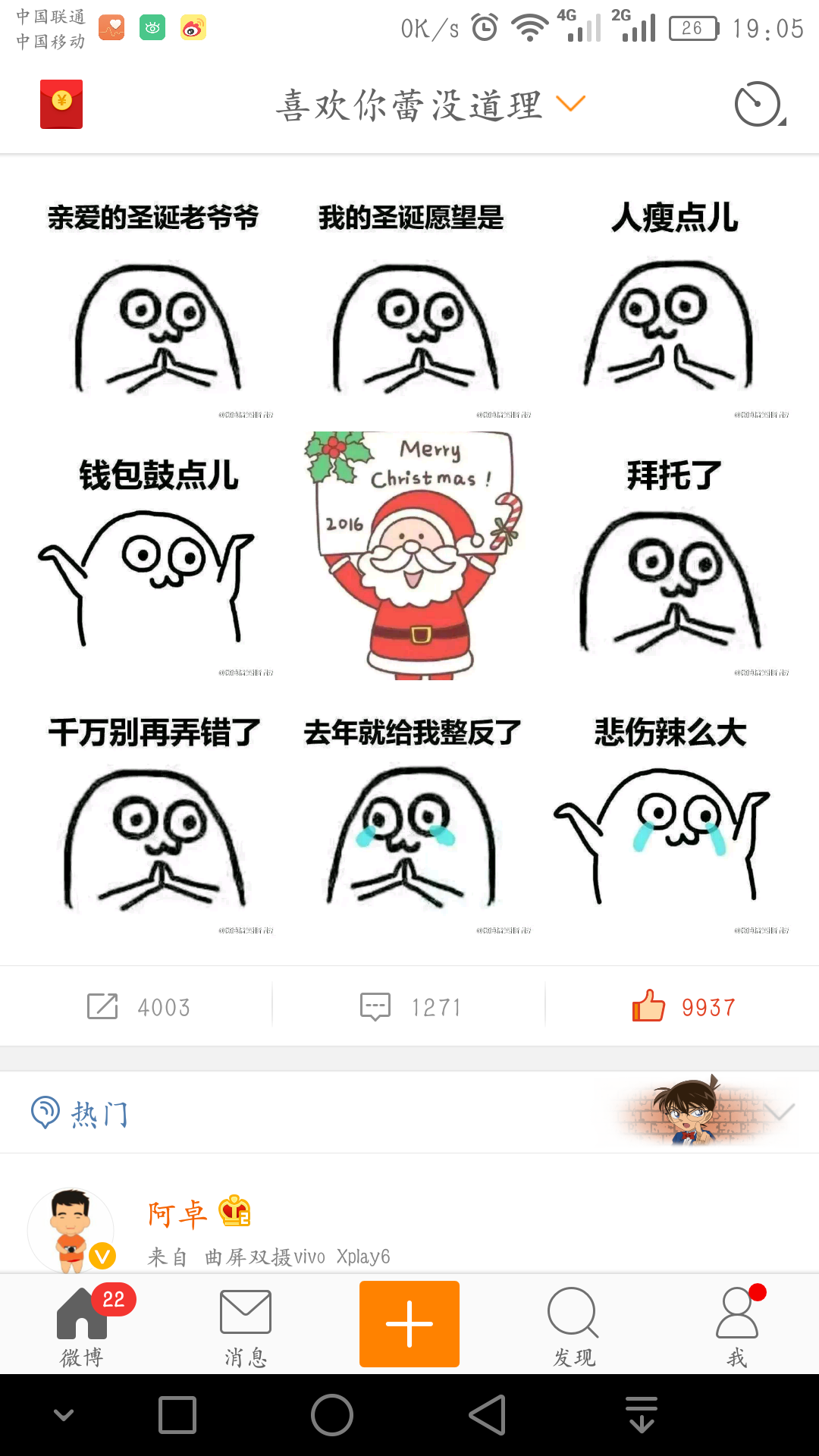Open the 拜托了 image
Viewport: 819px width, 1456px height.
coord(667,552)
